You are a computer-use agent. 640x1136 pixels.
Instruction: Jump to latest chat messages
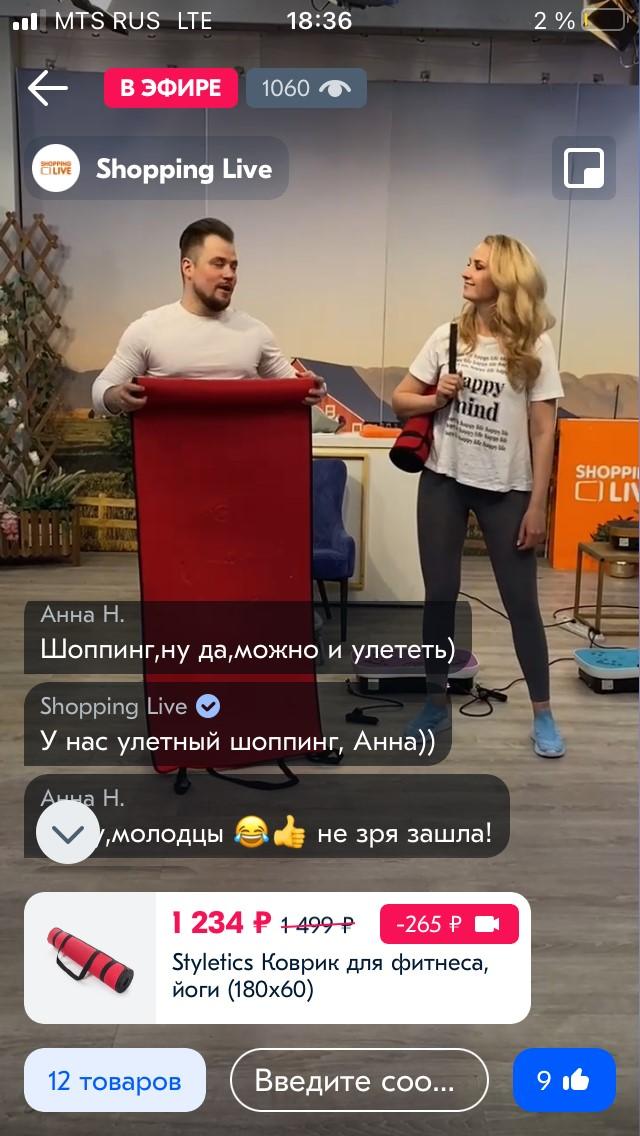pos(68,833)
